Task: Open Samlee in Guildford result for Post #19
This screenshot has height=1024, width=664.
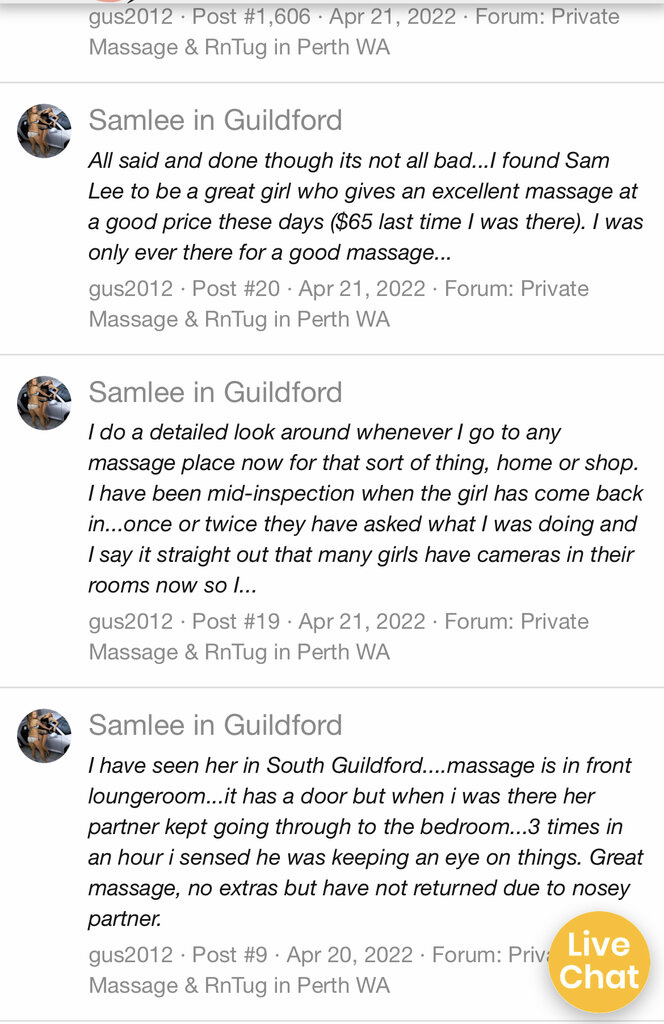Action: [x=215, y=392]
